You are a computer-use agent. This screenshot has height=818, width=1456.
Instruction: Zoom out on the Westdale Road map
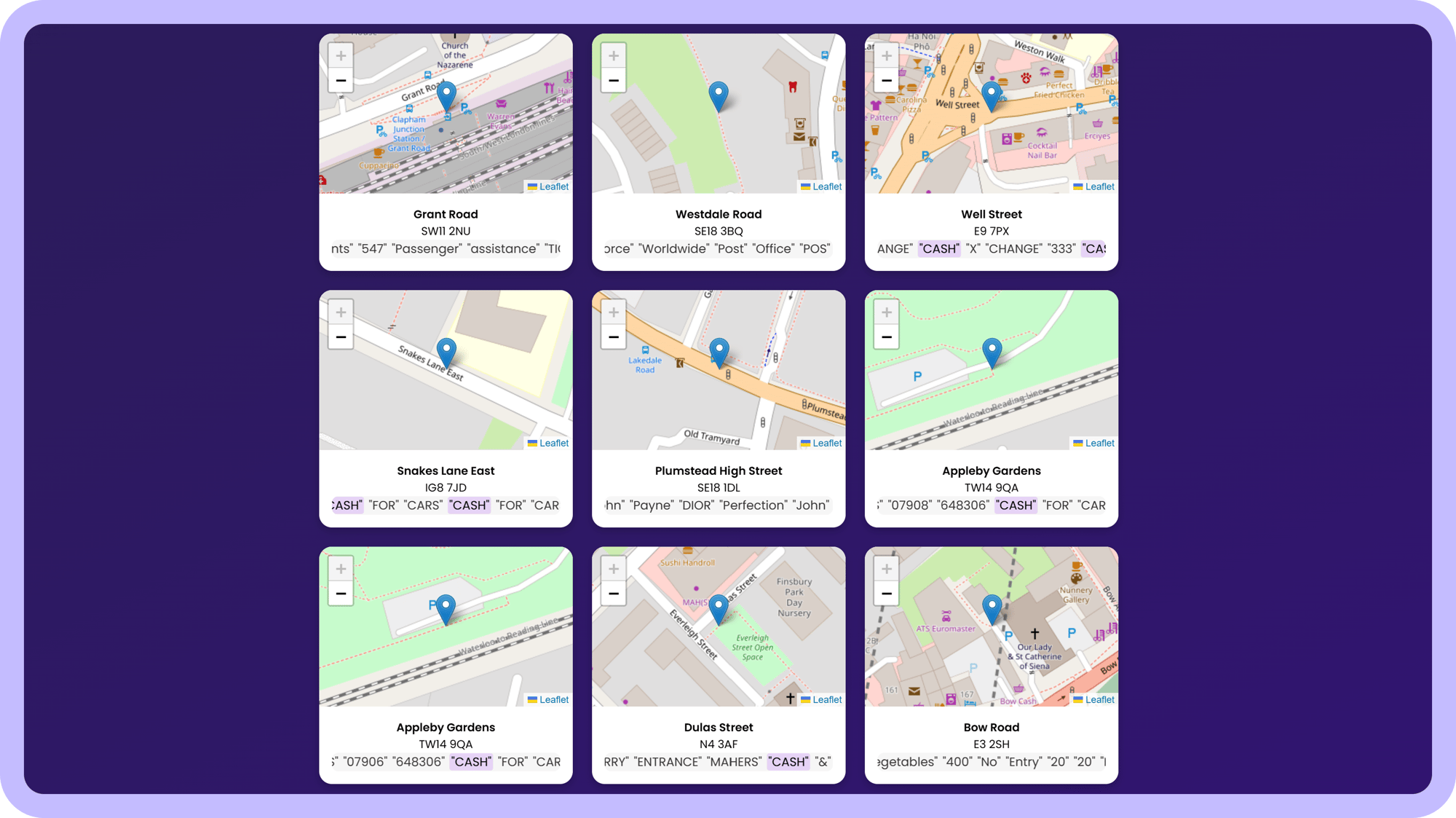[614, 81]
